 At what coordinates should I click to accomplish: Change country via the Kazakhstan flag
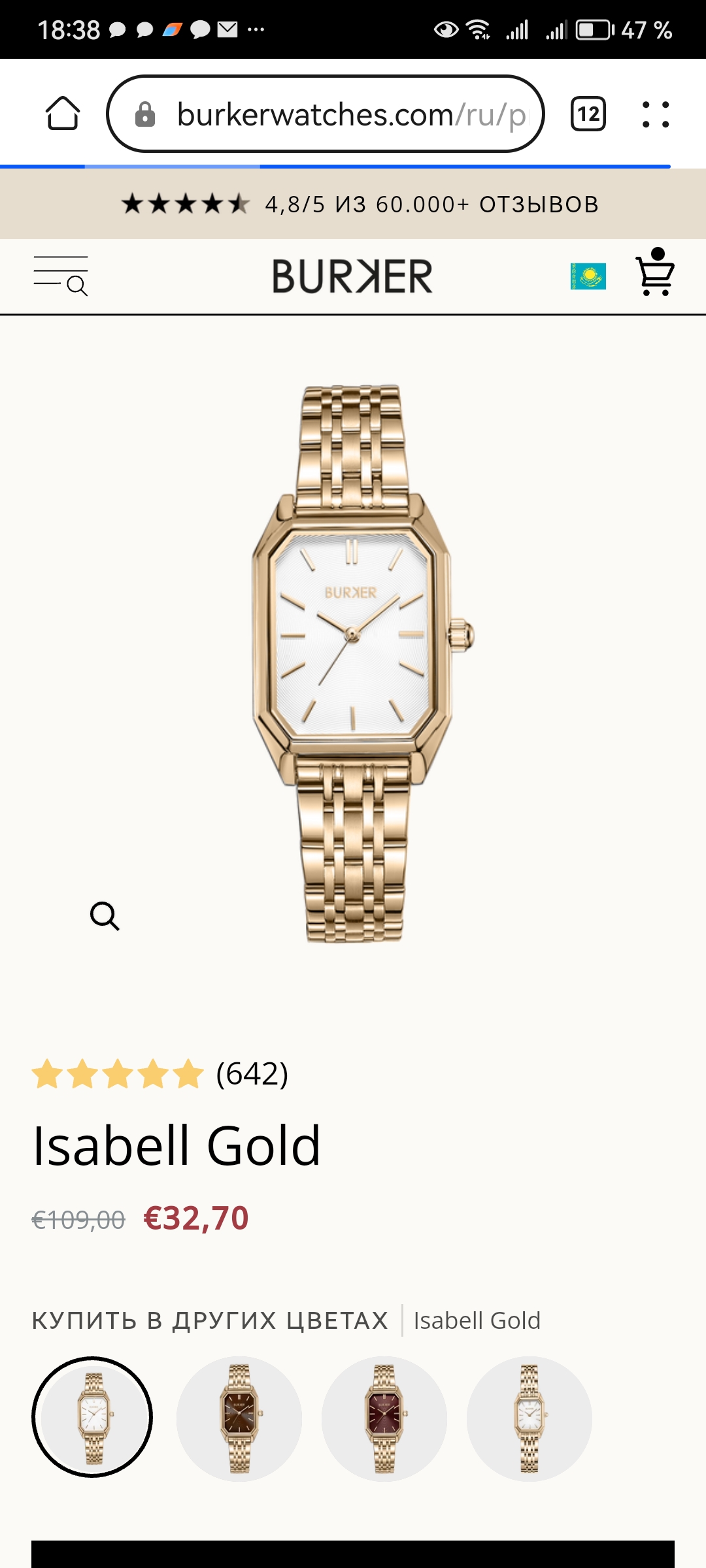[588, 276]
